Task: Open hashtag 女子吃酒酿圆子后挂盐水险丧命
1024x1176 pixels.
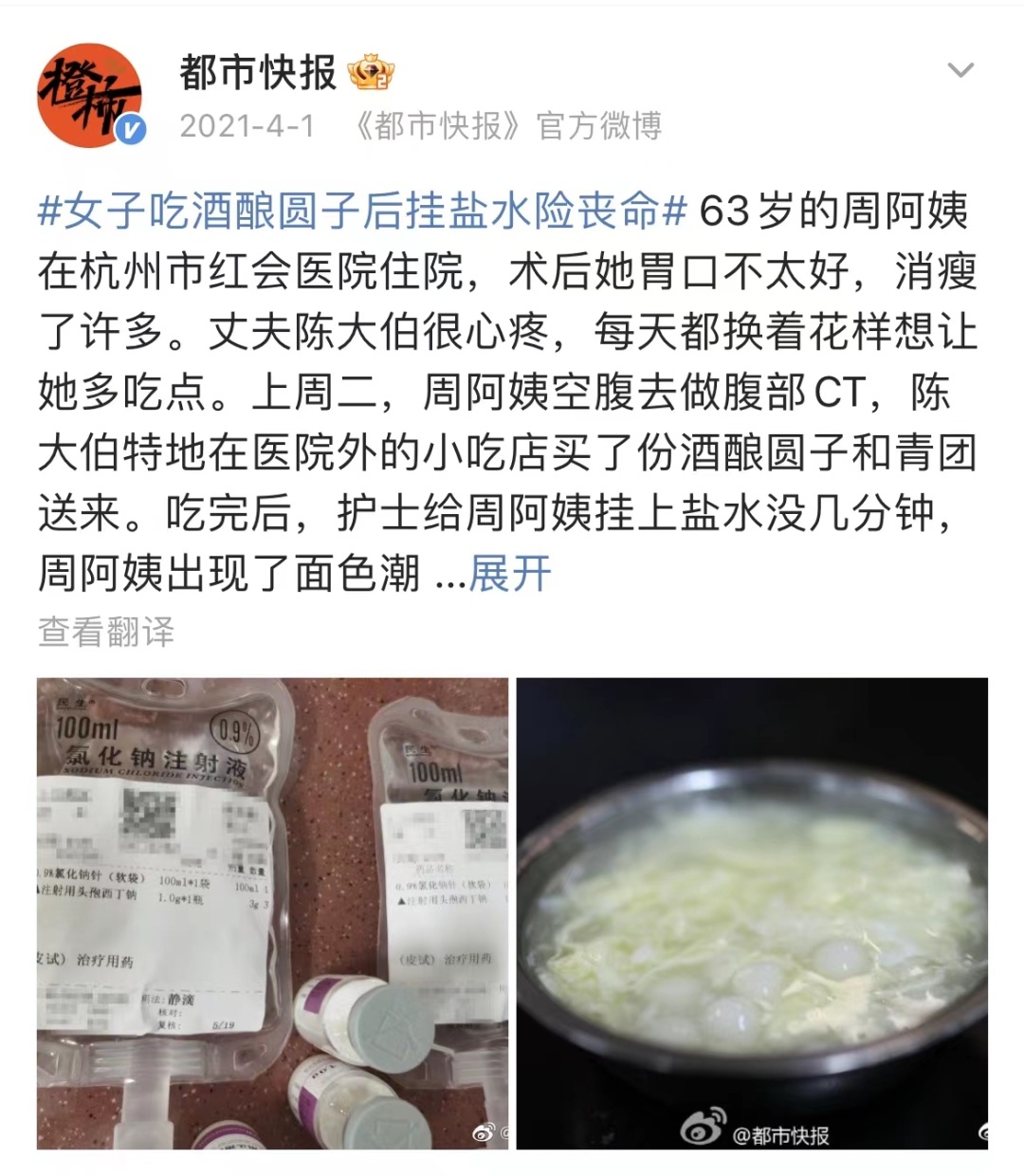Action: (x=361, y=211)
